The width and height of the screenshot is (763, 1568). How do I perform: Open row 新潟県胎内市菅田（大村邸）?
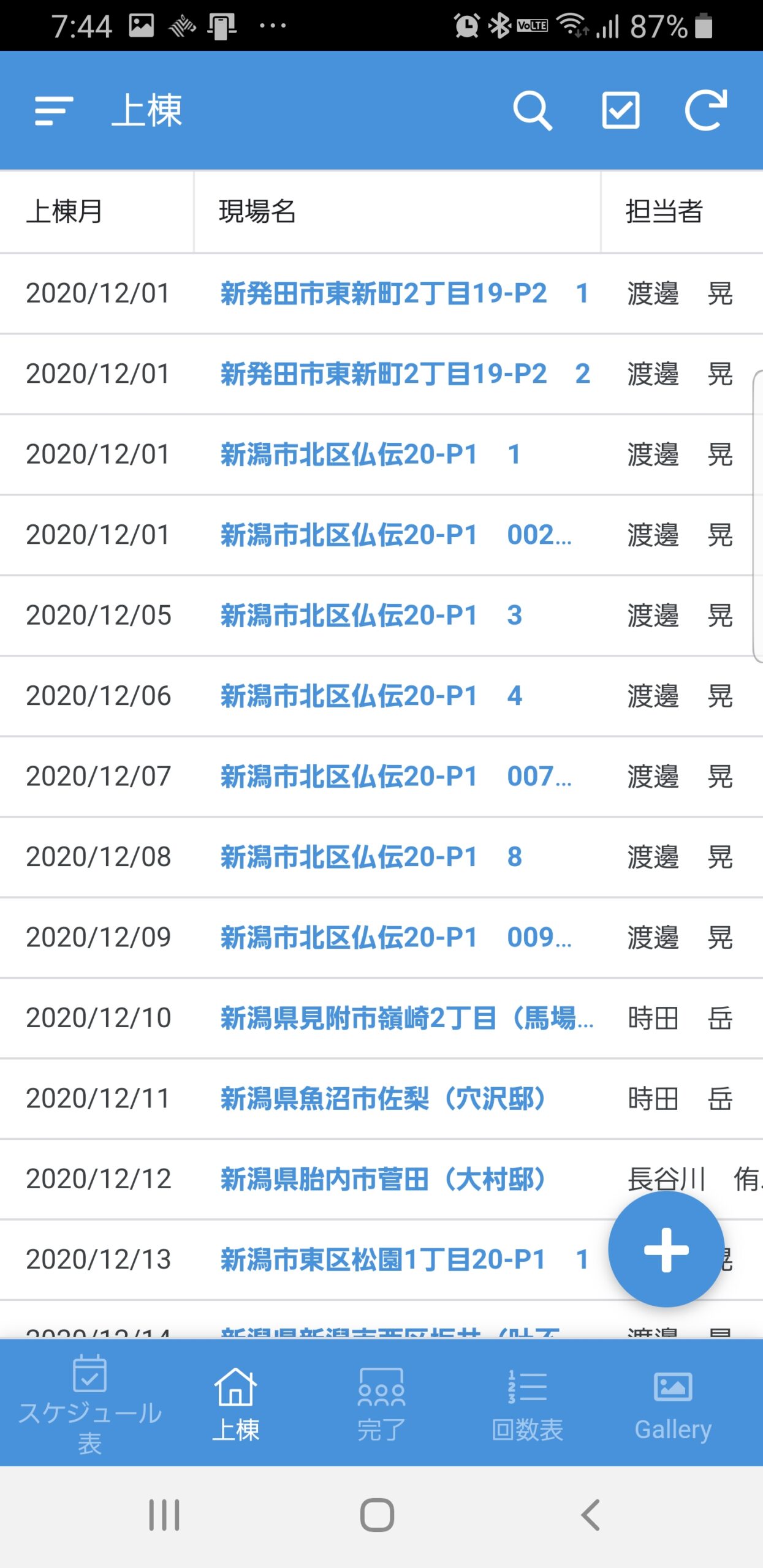[381, 1179]
